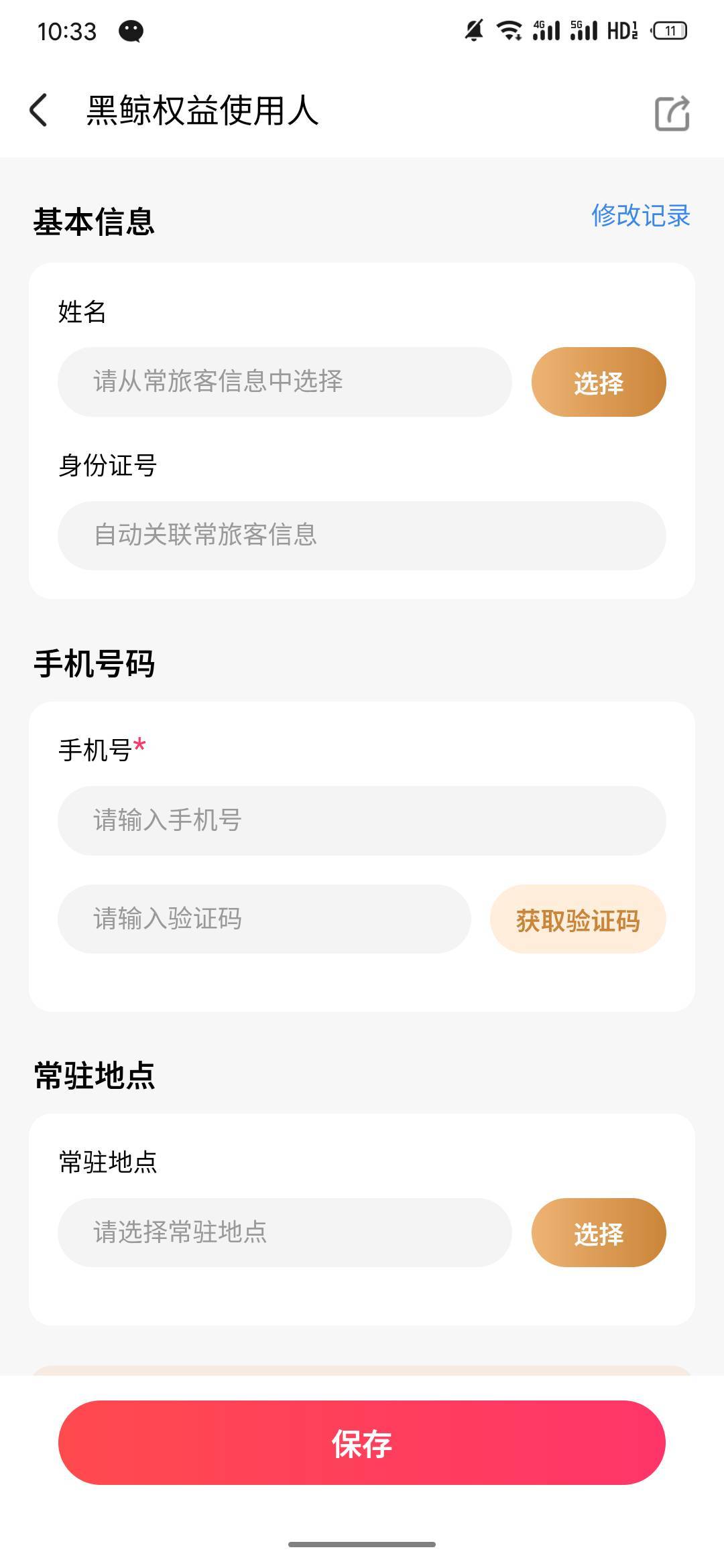Go back using the arrow
Viewport: 724px width, 1568px height.
(x=39, y=110)
